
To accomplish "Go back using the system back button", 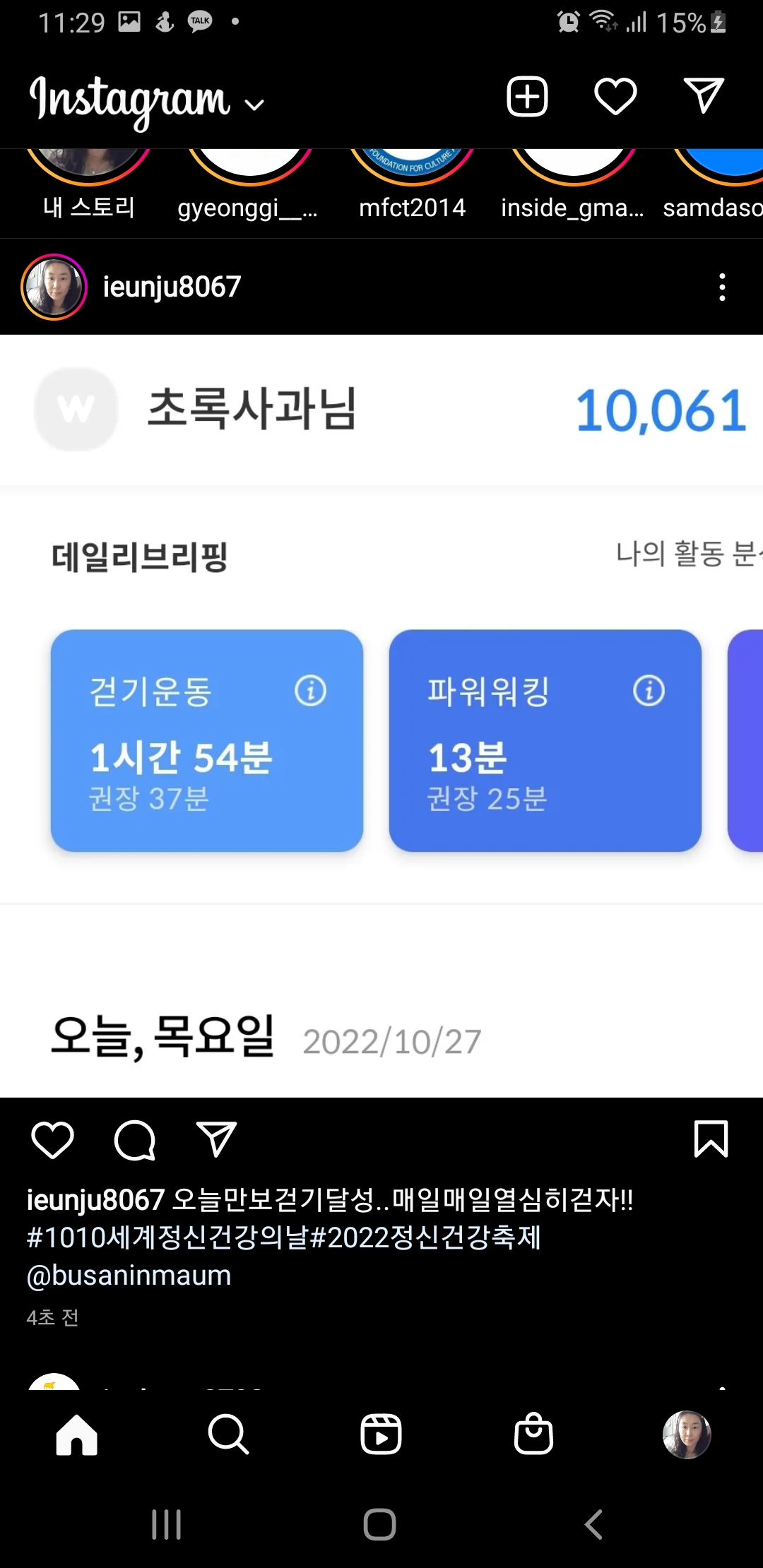I will (x=593, y=1524).
